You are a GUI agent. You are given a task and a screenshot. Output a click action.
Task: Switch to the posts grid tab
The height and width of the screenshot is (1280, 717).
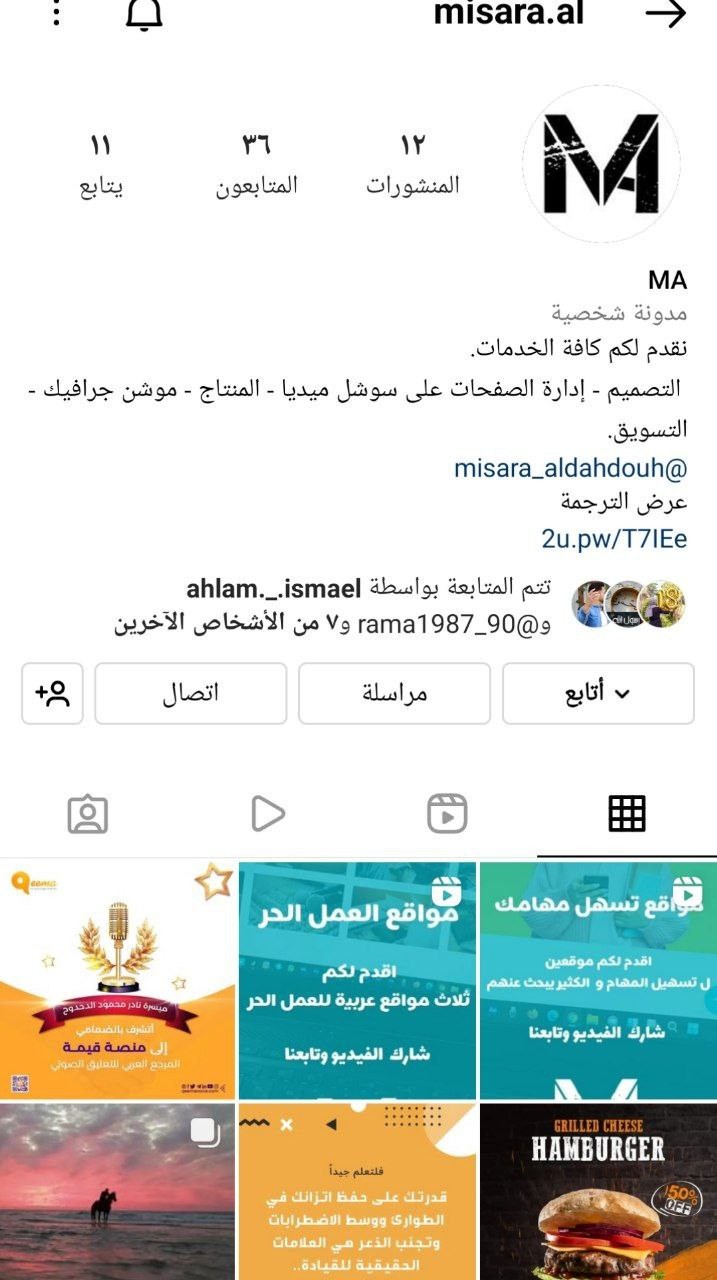(627, 814)
